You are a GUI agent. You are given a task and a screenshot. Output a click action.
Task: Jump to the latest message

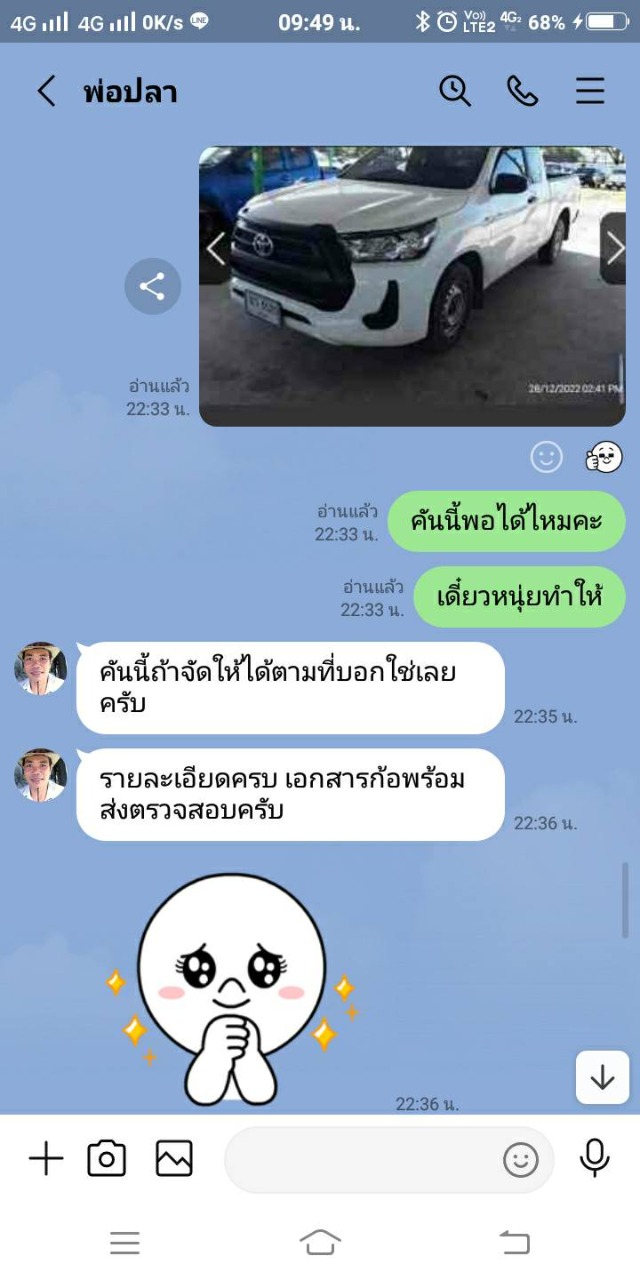pyautogui.click(x=602, y=1077)
